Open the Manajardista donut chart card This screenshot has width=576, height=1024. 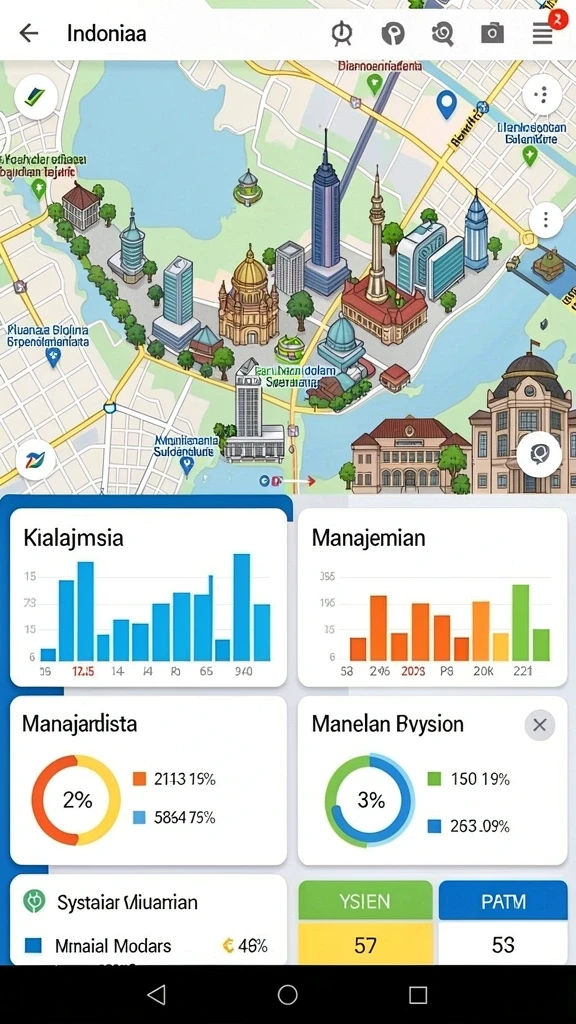tap(148, 780)
